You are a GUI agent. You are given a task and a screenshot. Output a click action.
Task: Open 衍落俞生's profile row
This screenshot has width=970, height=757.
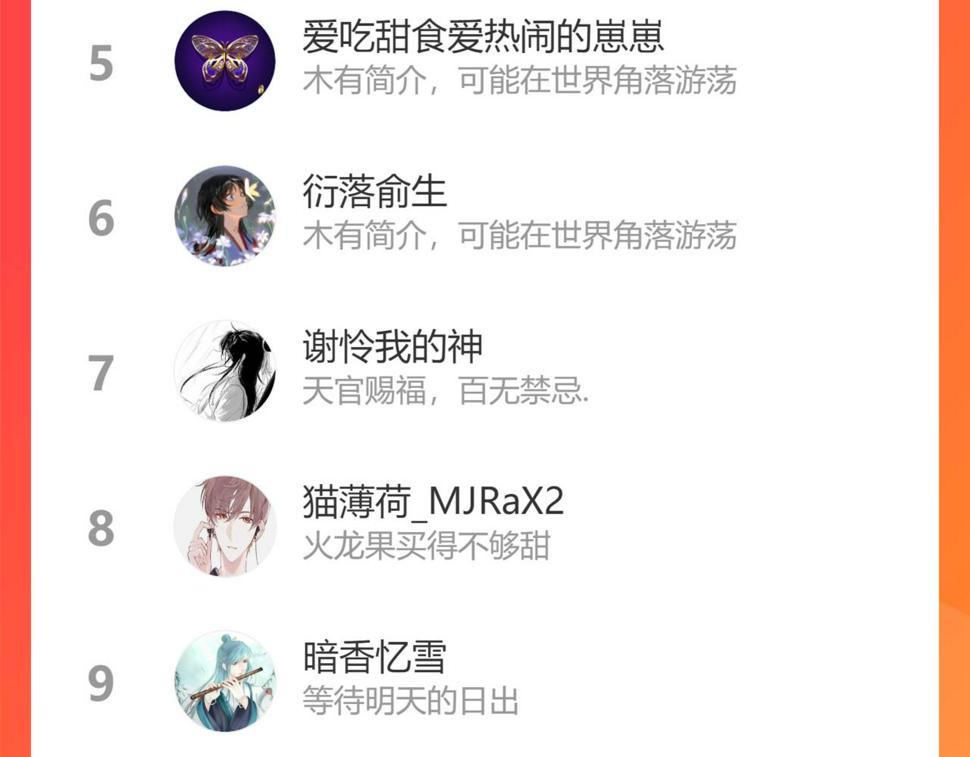point(375,193)
